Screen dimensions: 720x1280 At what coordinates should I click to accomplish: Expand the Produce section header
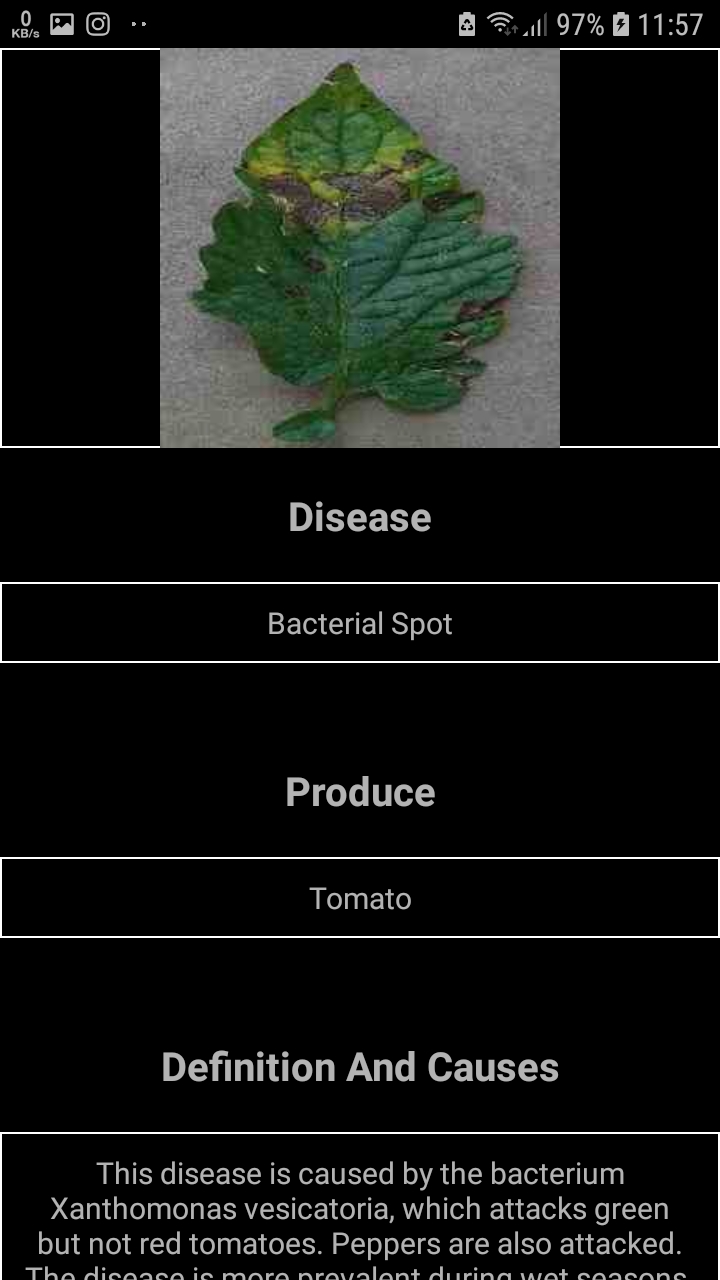tap(359, 791)
